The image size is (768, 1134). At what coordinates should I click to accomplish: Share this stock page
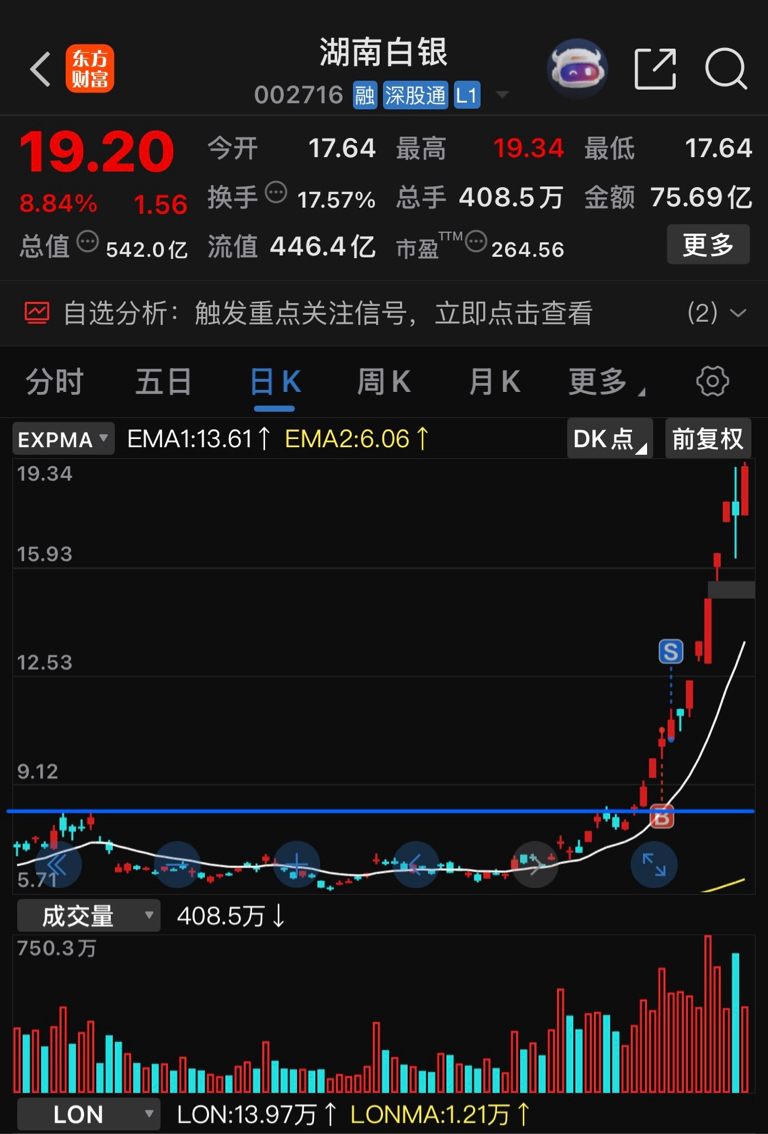[x=655, y=69]
